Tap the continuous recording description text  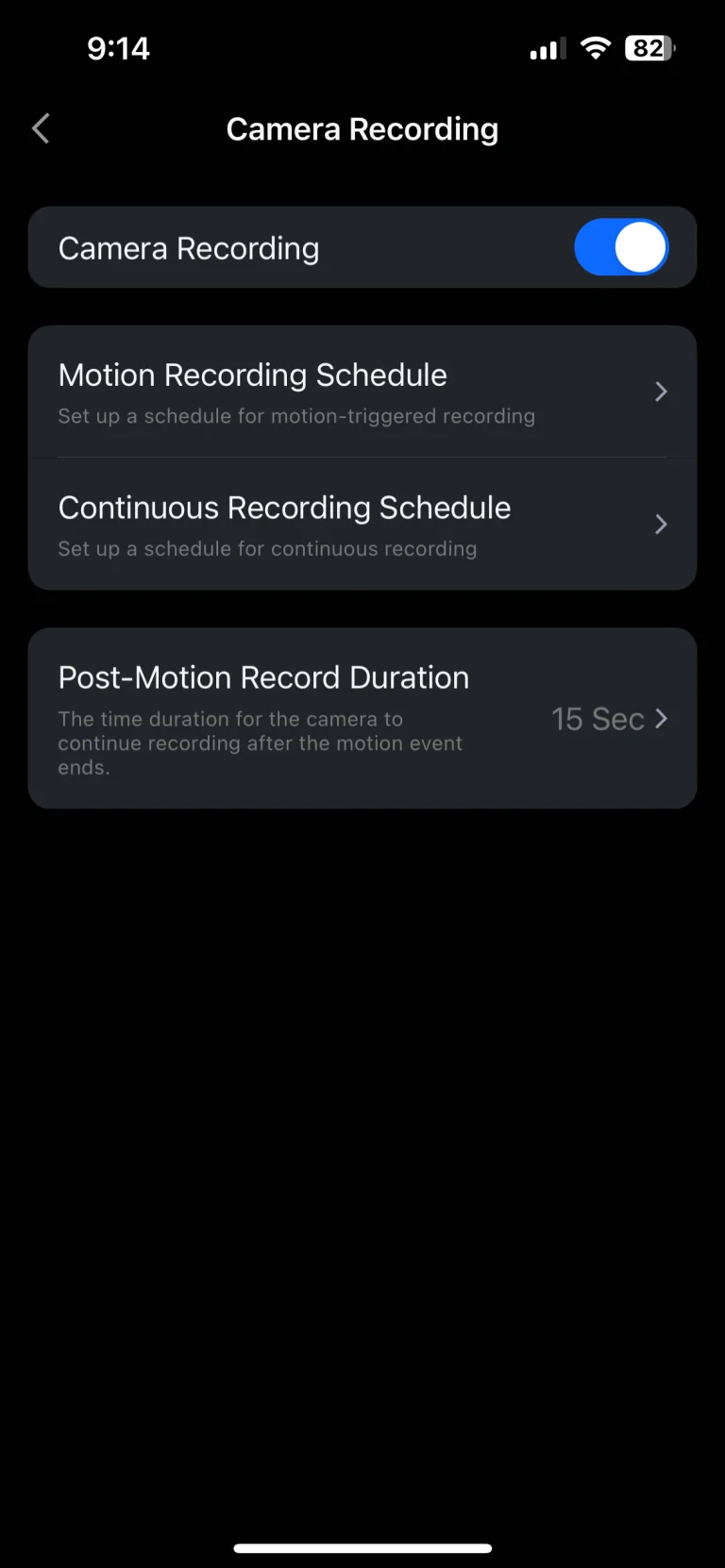tap(267, 548)
